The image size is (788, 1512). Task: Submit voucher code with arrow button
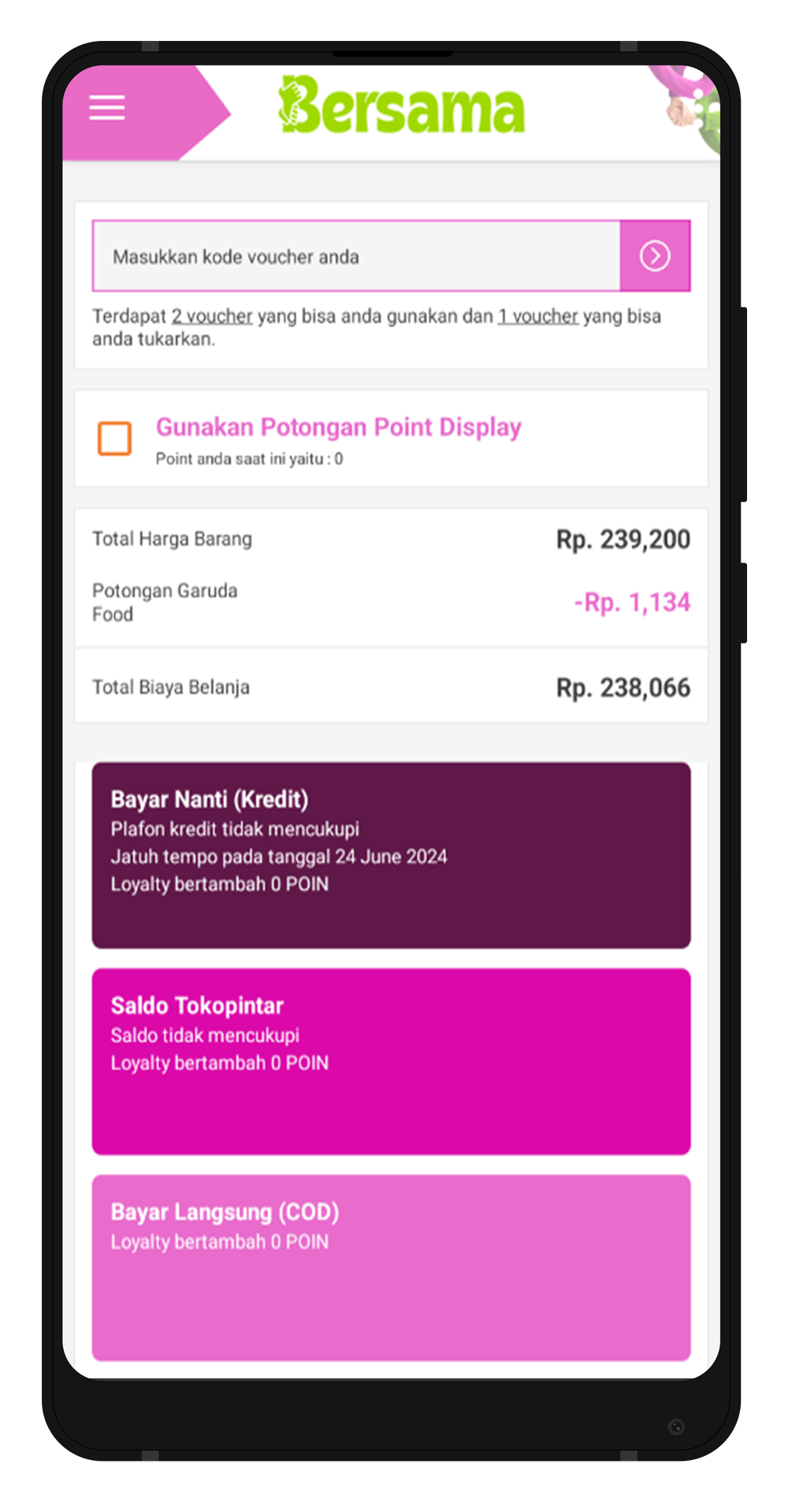(655, 256)
